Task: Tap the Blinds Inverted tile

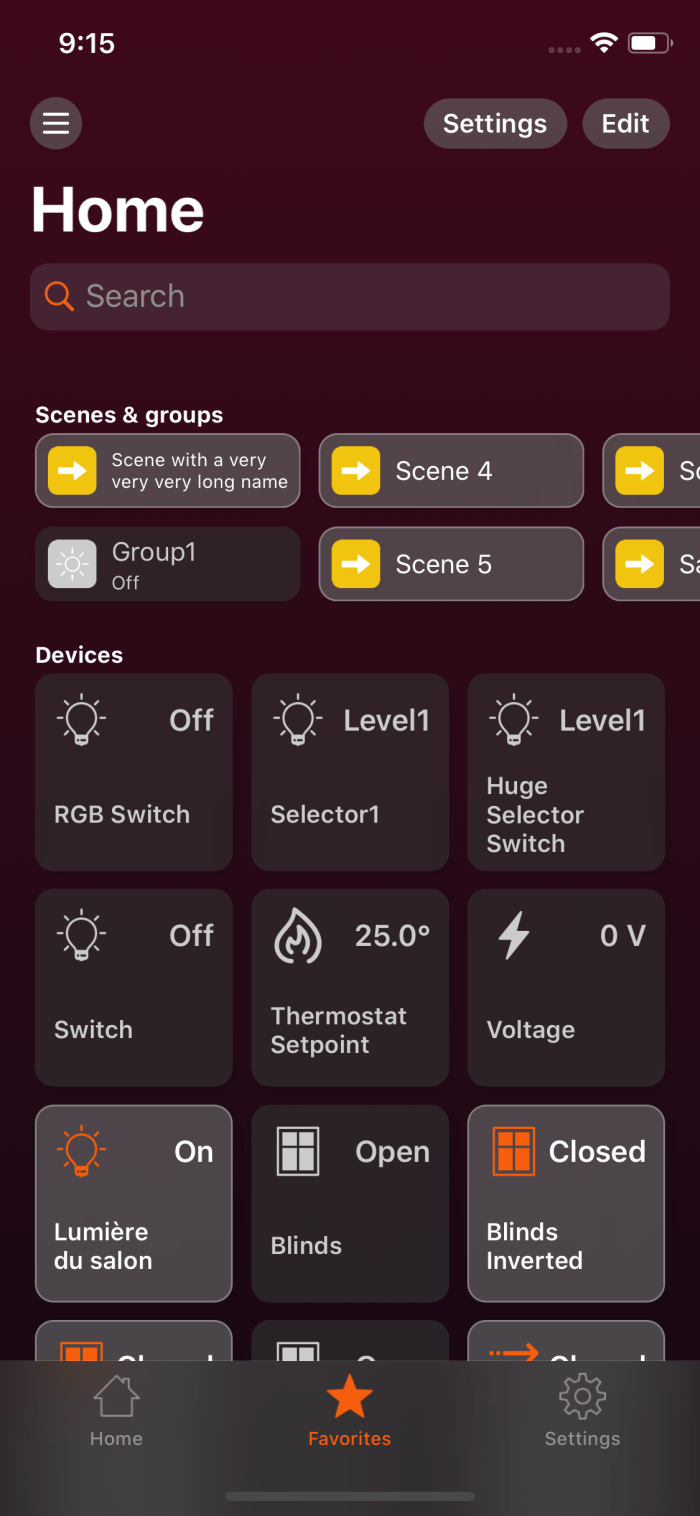Action: tap(566, 1203)
